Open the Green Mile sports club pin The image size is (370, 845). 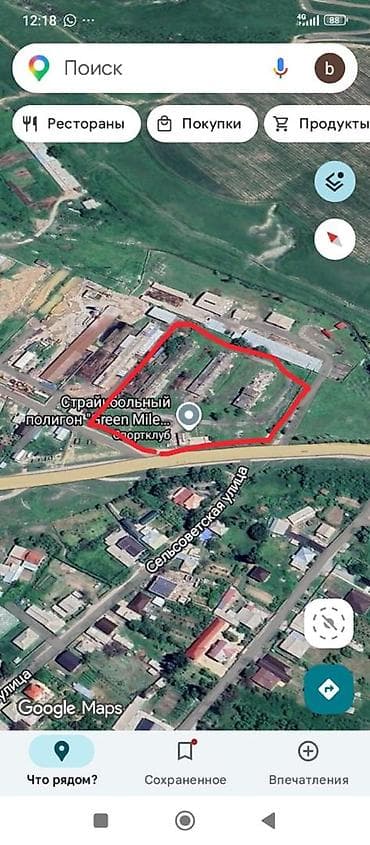[x=189, y=417]
